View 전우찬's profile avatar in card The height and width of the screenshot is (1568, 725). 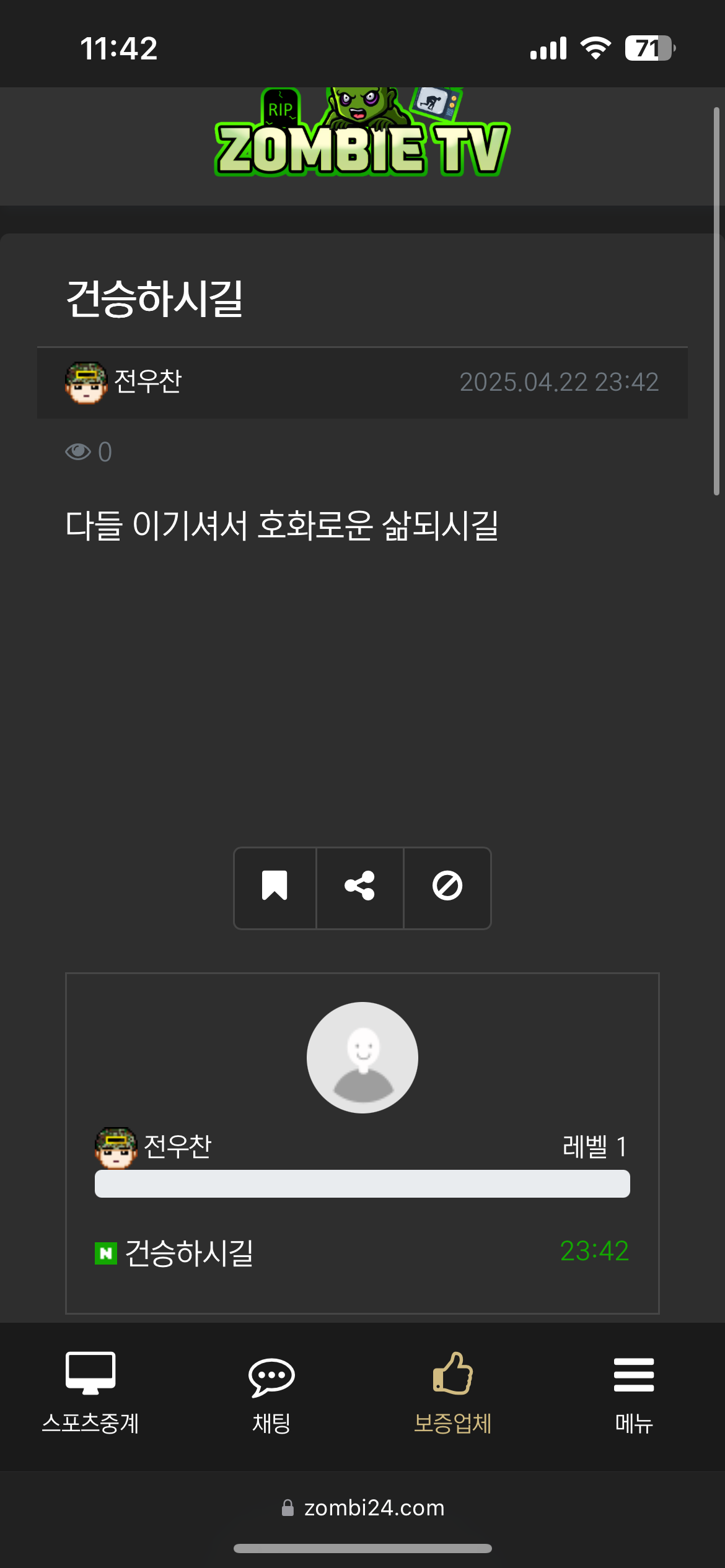[x=362, y=1058]
